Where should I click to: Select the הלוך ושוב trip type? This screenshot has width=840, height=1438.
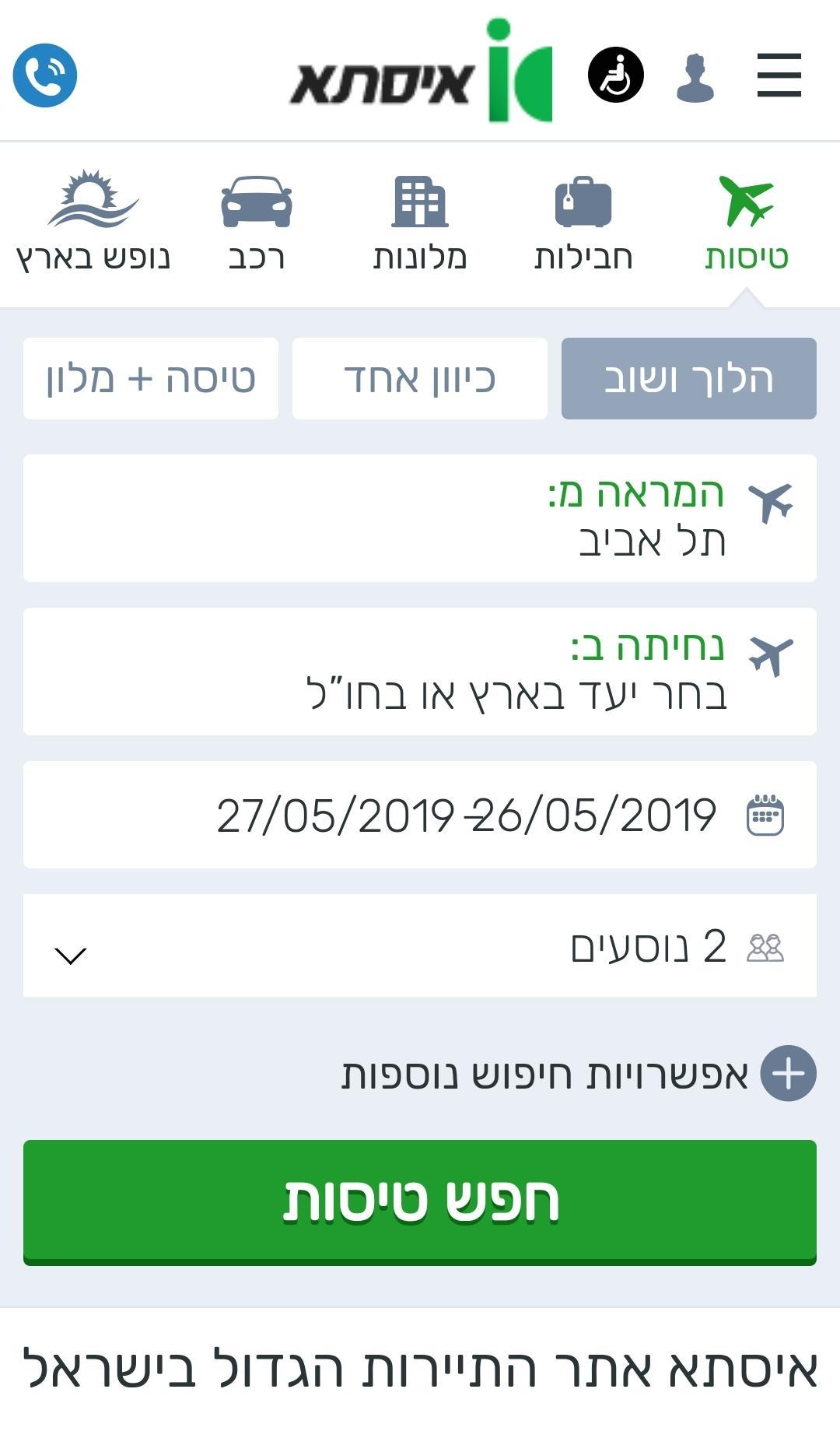click(x=688, y=379)
